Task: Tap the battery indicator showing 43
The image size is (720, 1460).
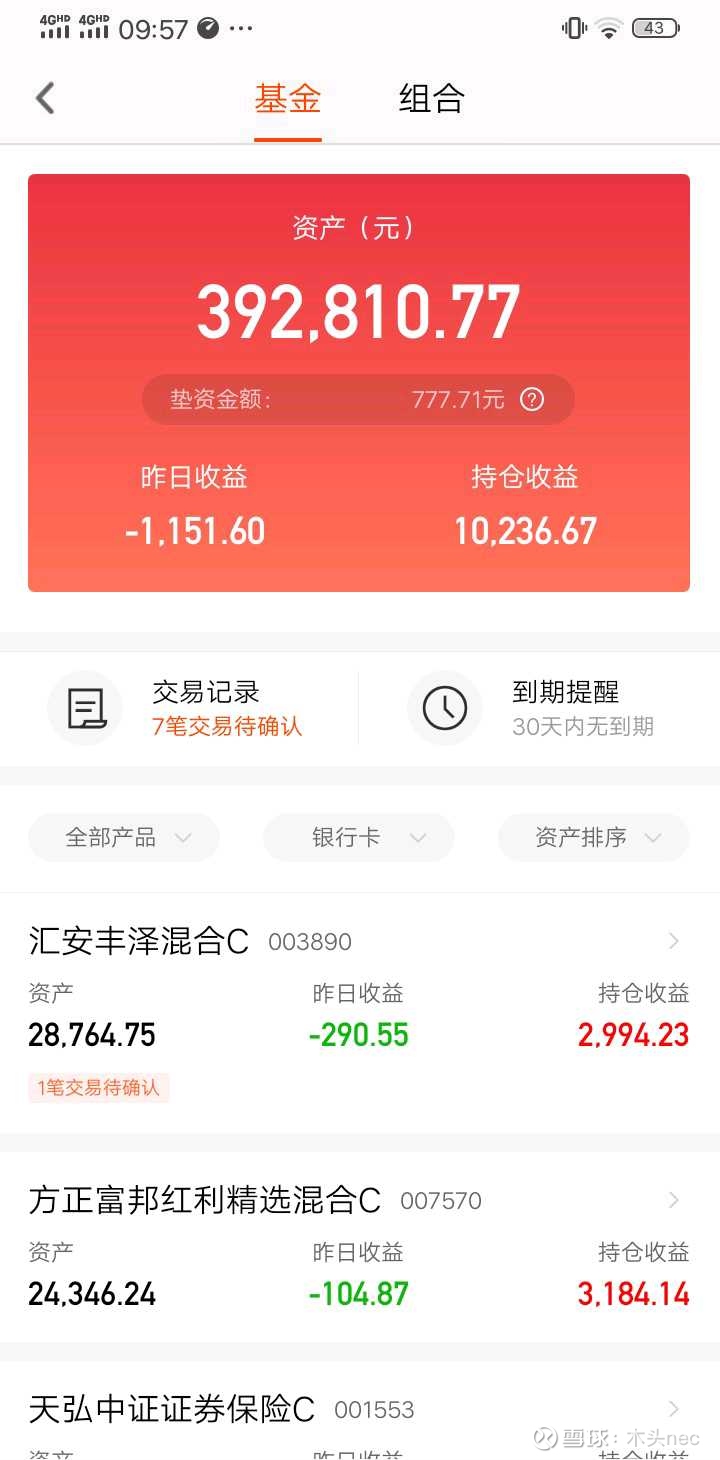Action: (x=655, y=28)
